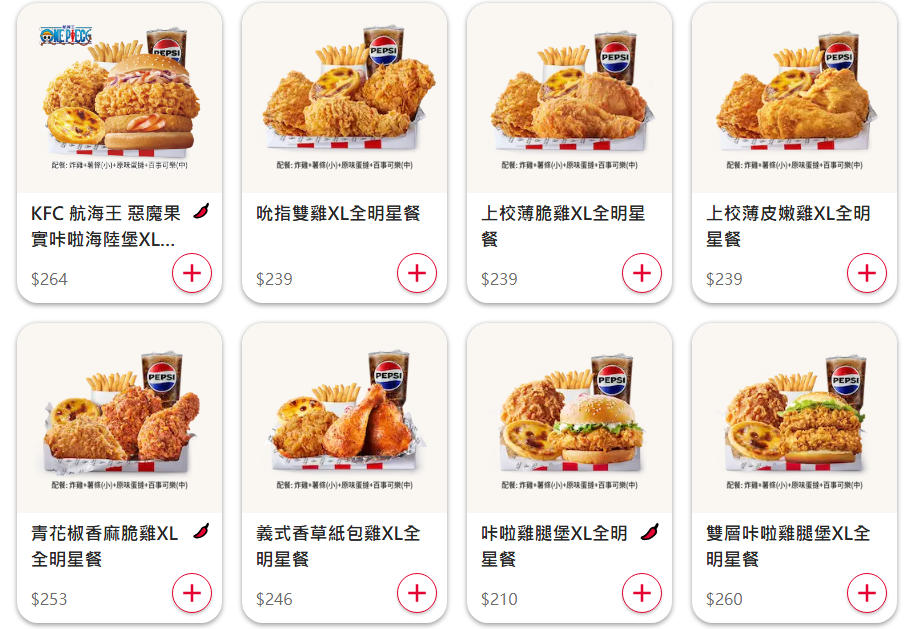Open the 義式香草紙包雞XL全明星餐 card
This screenshot has height=629, width=909.
pyautogui.click(x=344, y=420)
